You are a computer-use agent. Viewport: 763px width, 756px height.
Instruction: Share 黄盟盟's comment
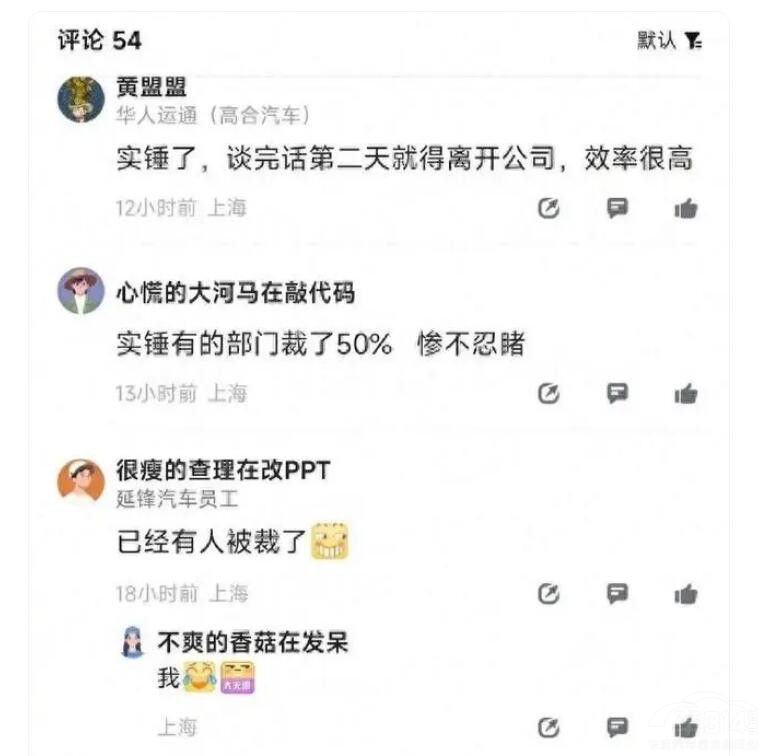(x=548, y=208)
